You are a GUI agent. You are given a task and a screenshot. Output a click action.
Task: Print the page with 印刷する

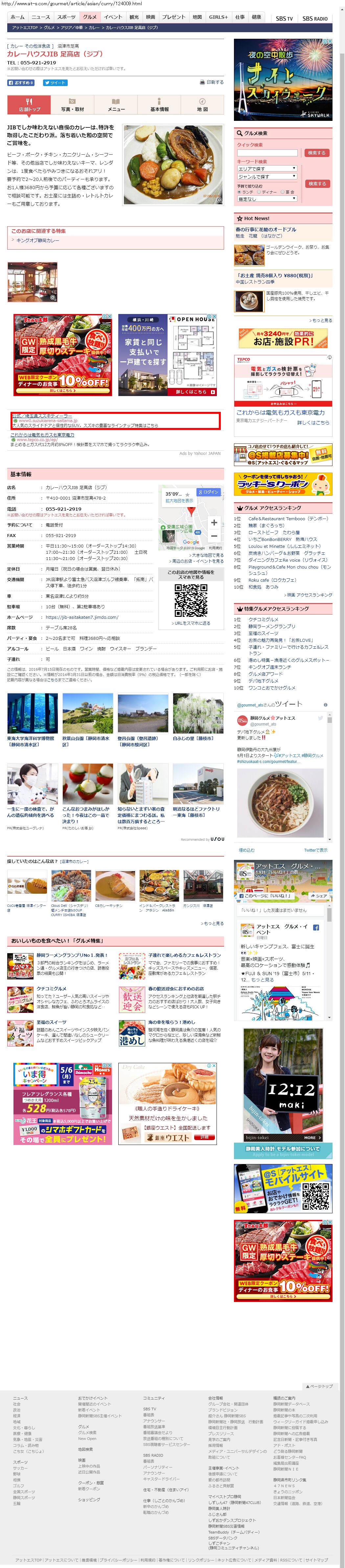[x=212, y=82]
